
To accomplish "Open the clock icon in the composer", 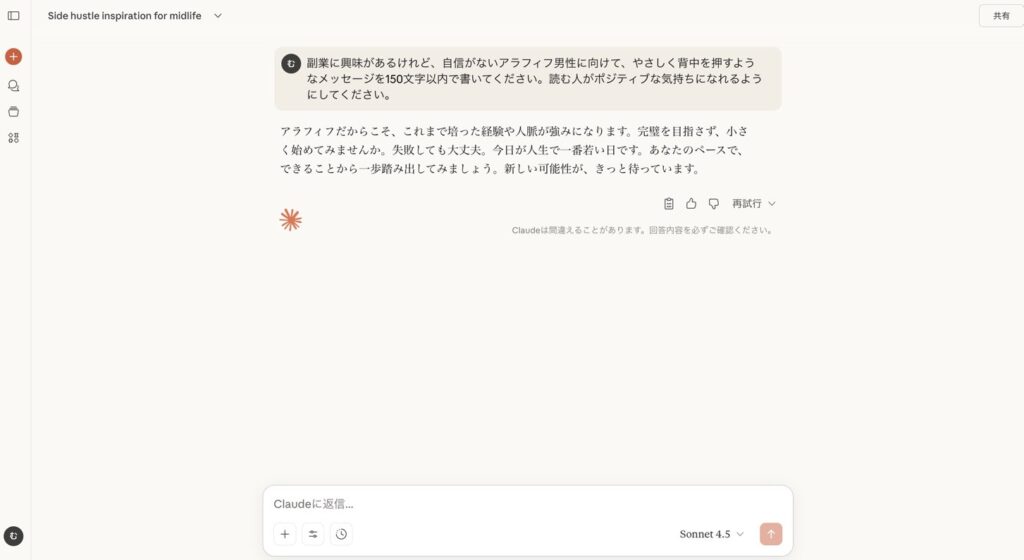I will (x=341, y=534).
